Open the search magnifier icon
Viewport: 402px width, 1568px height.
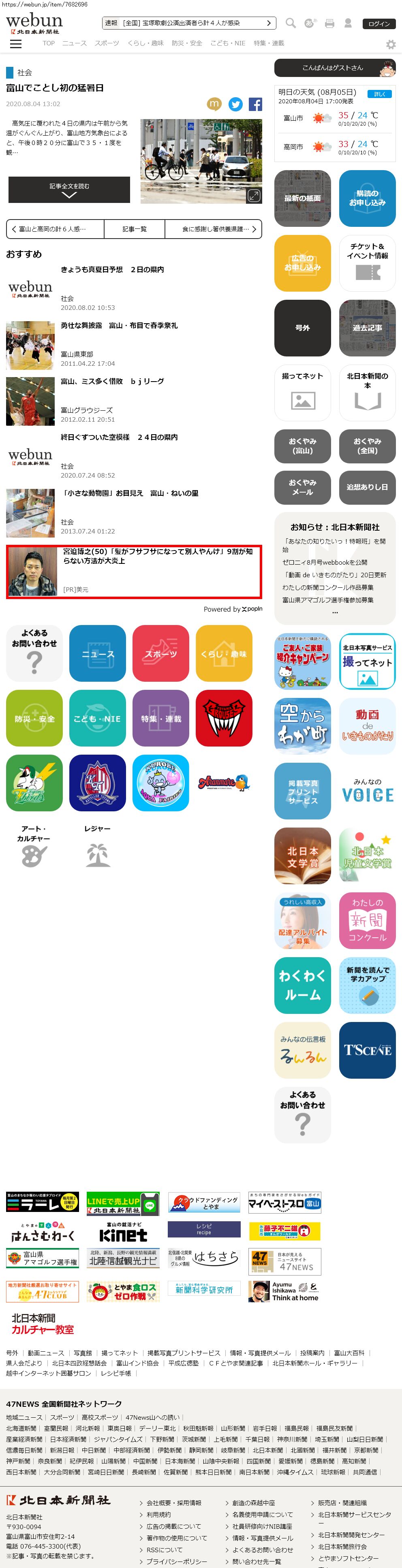[291, 23]
